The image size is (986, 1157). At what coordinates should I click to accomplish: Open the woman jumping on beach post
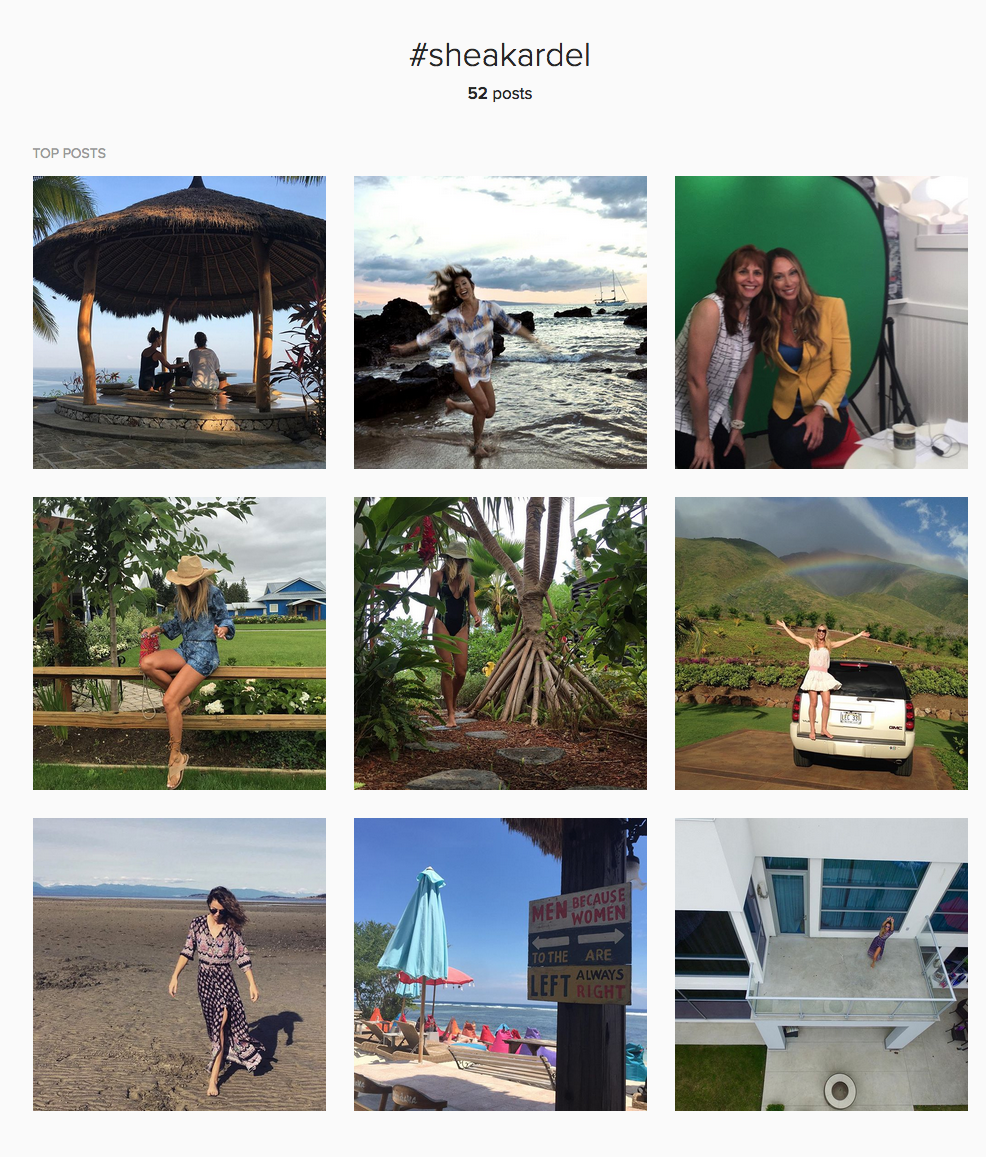coord(500,322)
